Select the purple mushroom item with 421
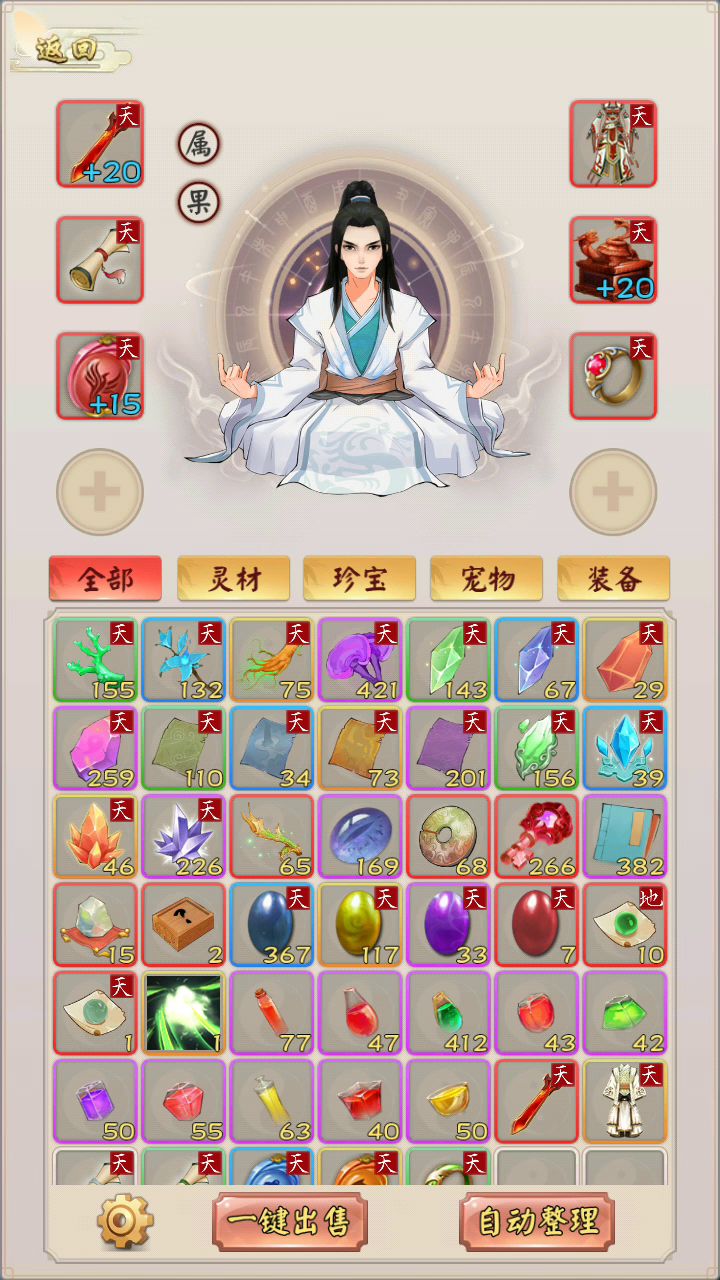 (360, 659)
